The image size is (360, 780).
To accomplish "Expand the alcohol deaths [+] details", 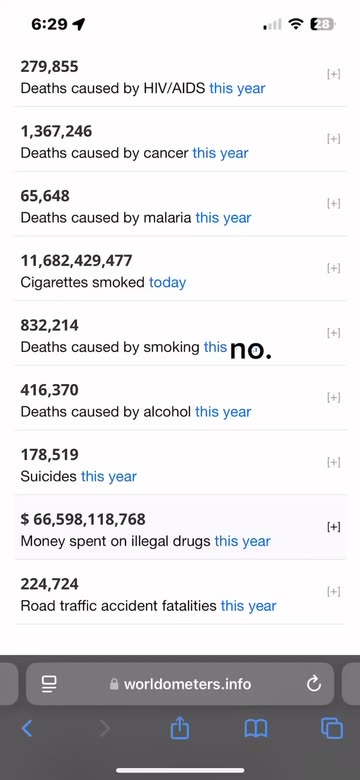I will pos(334,398).
